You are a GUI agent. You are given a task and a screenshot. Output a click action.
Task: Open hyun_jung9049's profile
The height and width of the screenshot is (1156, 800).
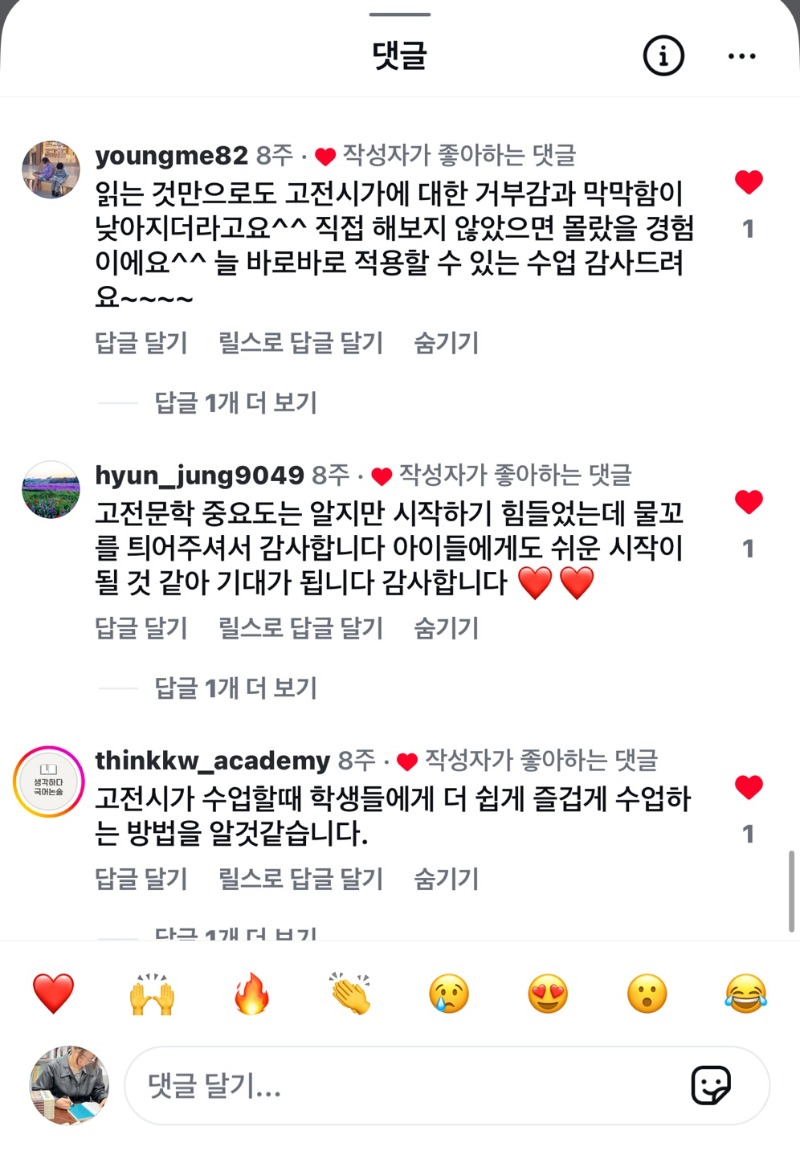199,475
